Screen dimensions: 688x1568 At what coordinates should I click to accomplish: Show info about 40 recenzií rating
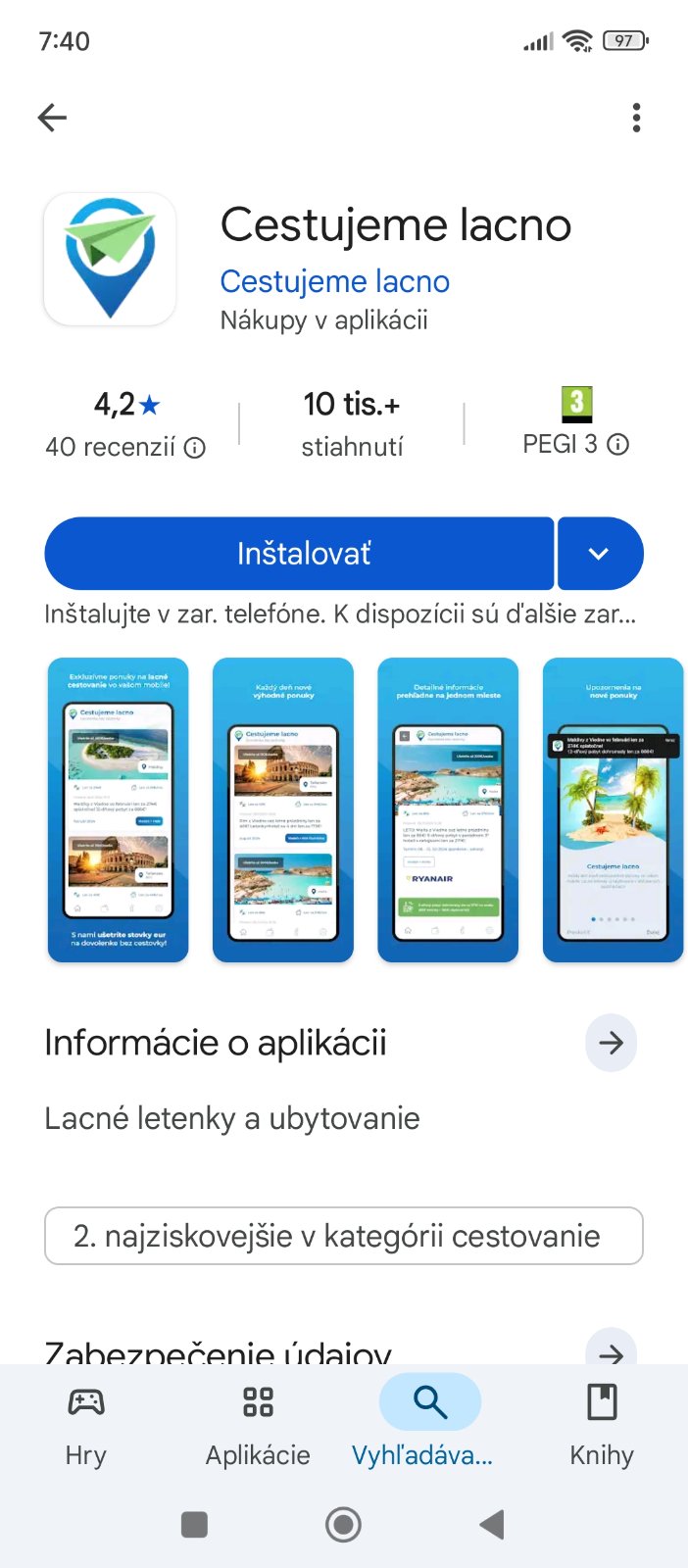point(195,448)
